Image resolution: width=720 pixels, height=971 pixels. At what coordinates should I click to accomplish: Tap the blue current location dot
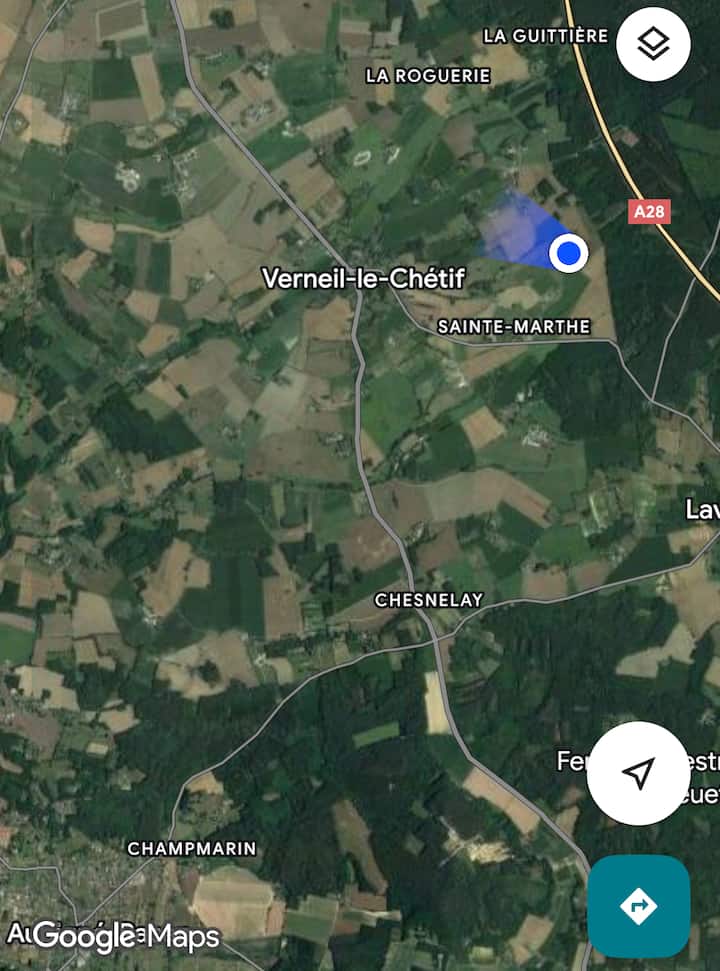click(x=568, y=253)
